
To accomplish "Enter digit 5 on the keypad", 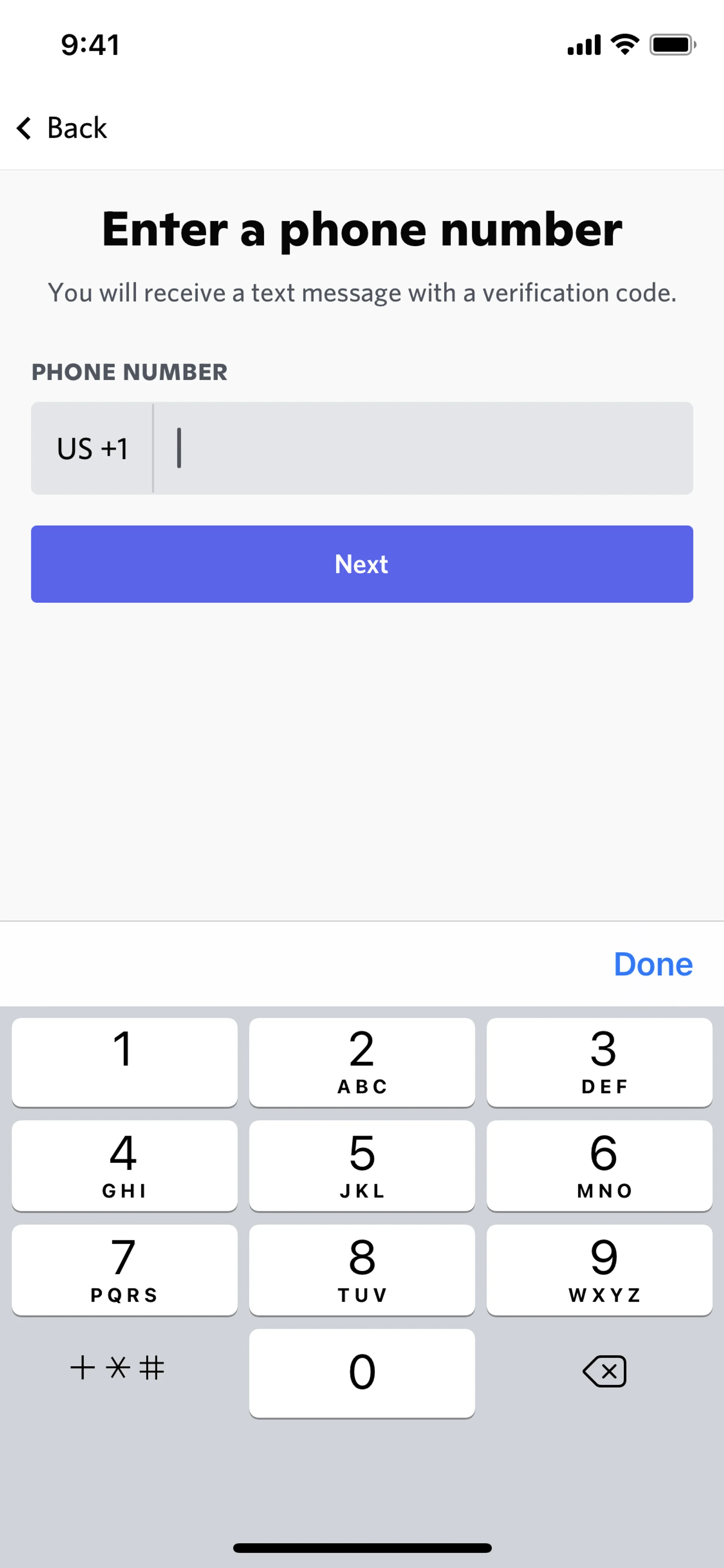I will [362, 1165].
